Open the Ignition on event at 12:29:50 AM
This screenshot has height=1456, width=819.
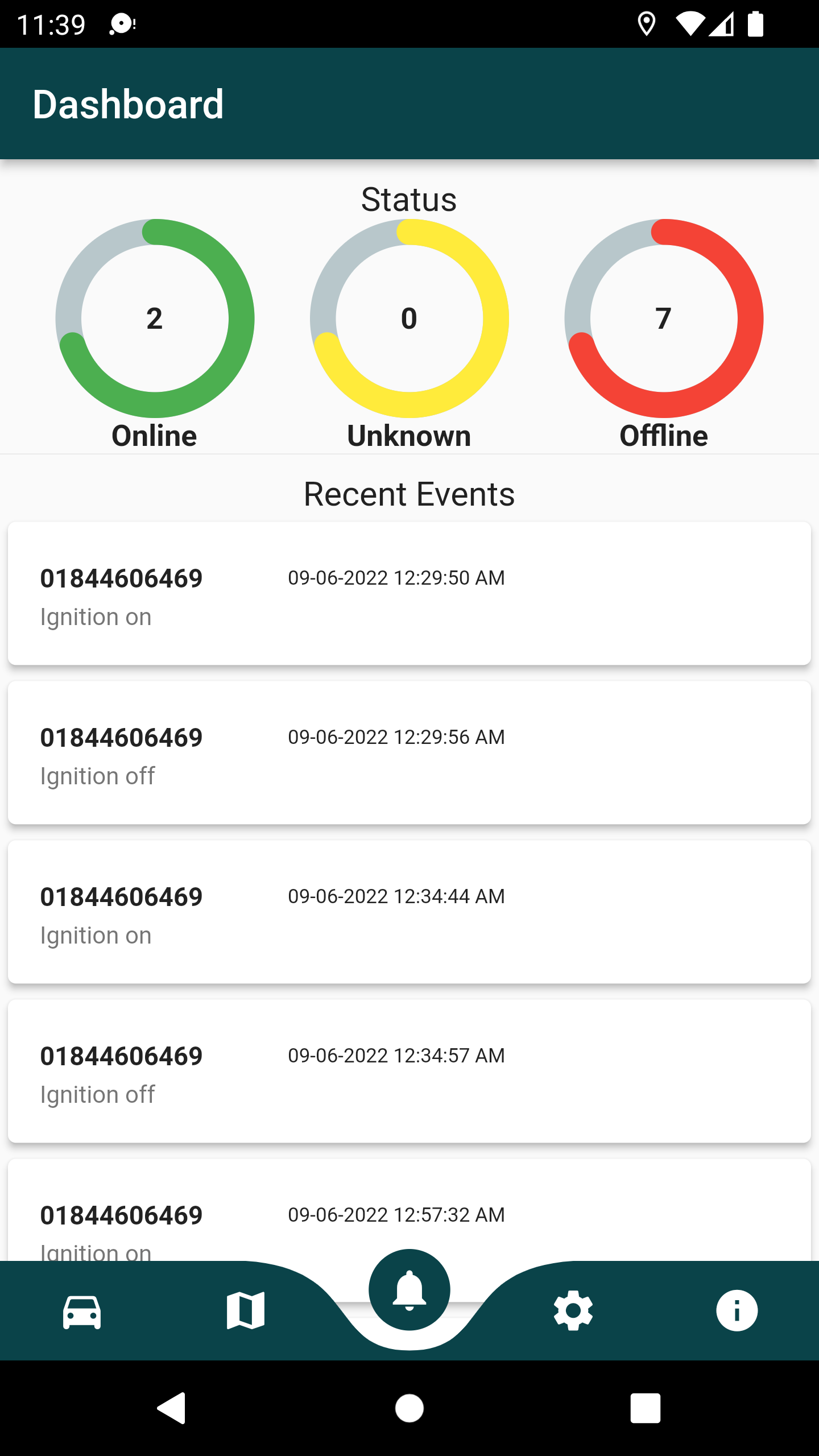pos(409,594)
